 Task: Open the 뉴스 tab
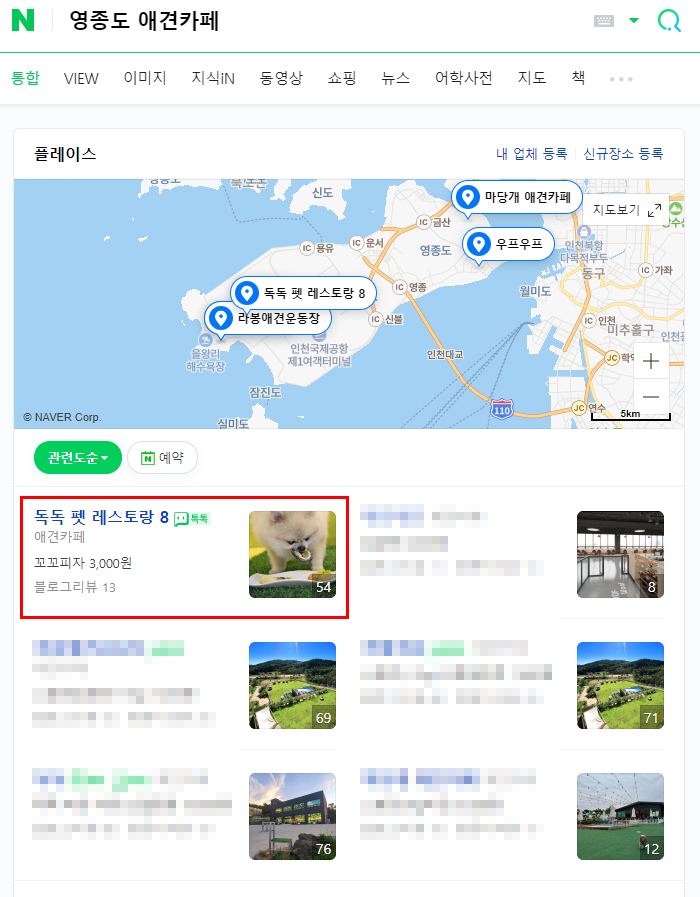(x=395, y=78)
